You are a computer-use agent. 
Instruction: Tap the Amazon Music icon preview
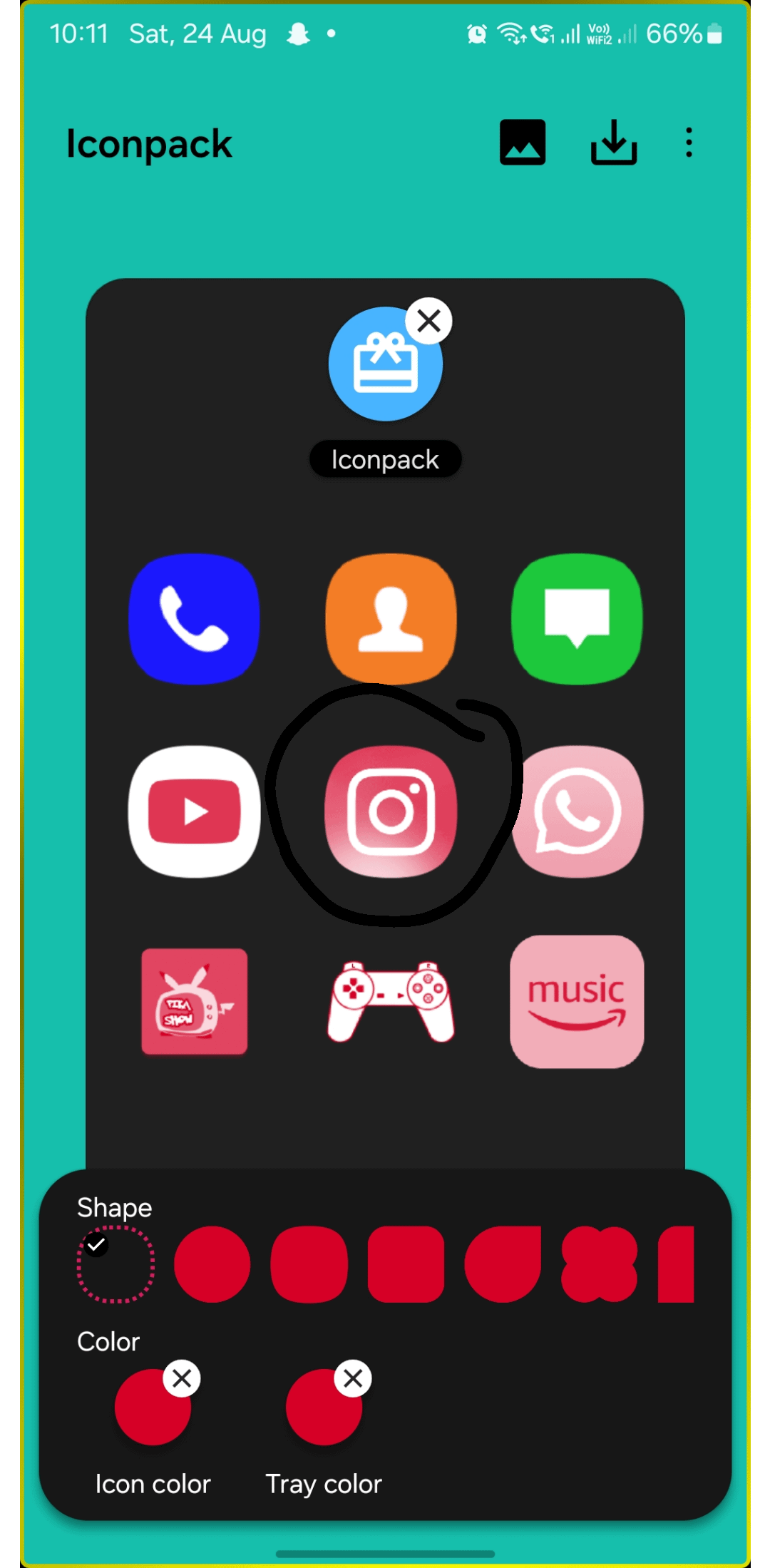coord(577,1001)
